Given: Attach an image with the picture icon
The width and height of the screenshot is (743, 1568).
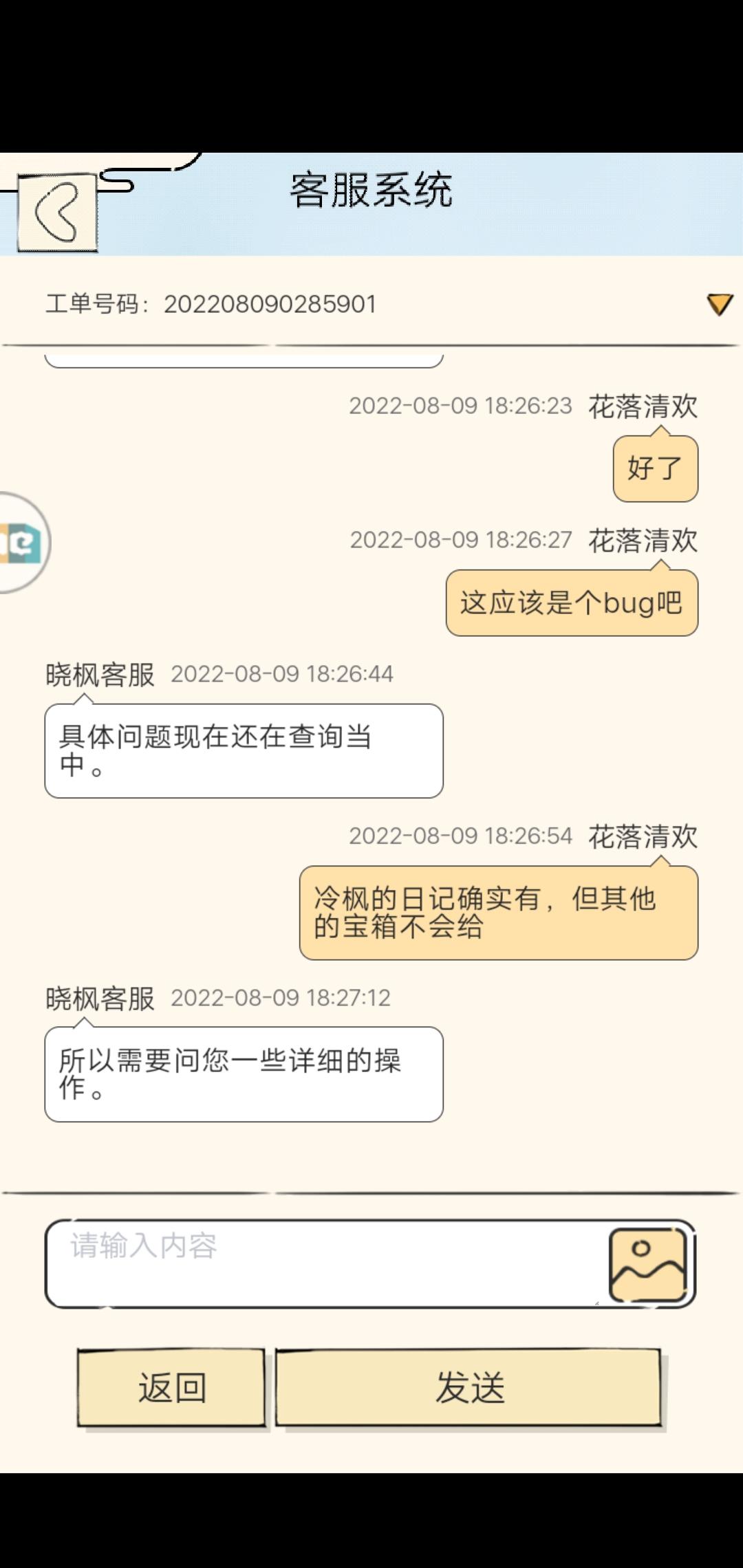Looking at the screenshot, I should (649, 1265).
